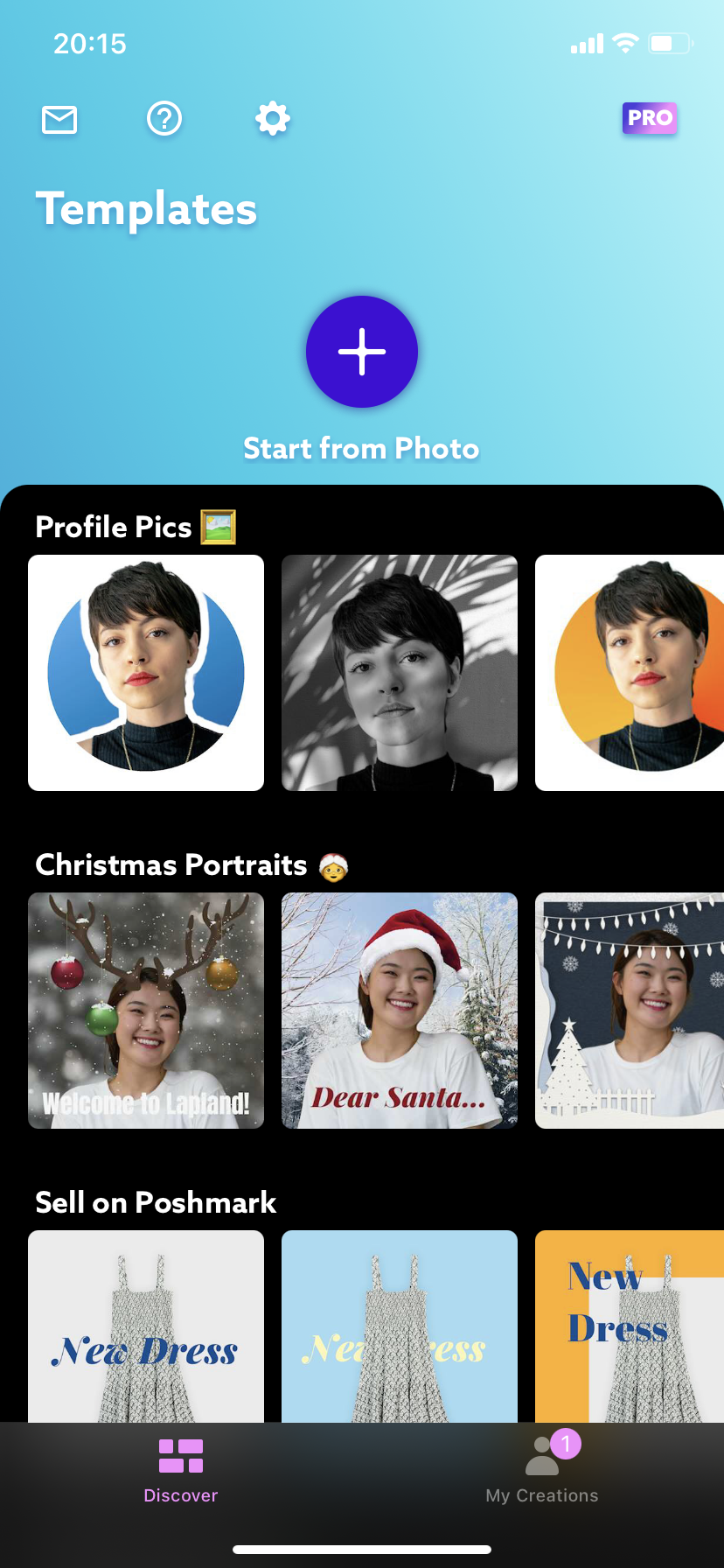Image resolution: width=724 pixels, height=1568 pixels.
Task: Tap the plus button to start from photo
Action: coord(361,352)
